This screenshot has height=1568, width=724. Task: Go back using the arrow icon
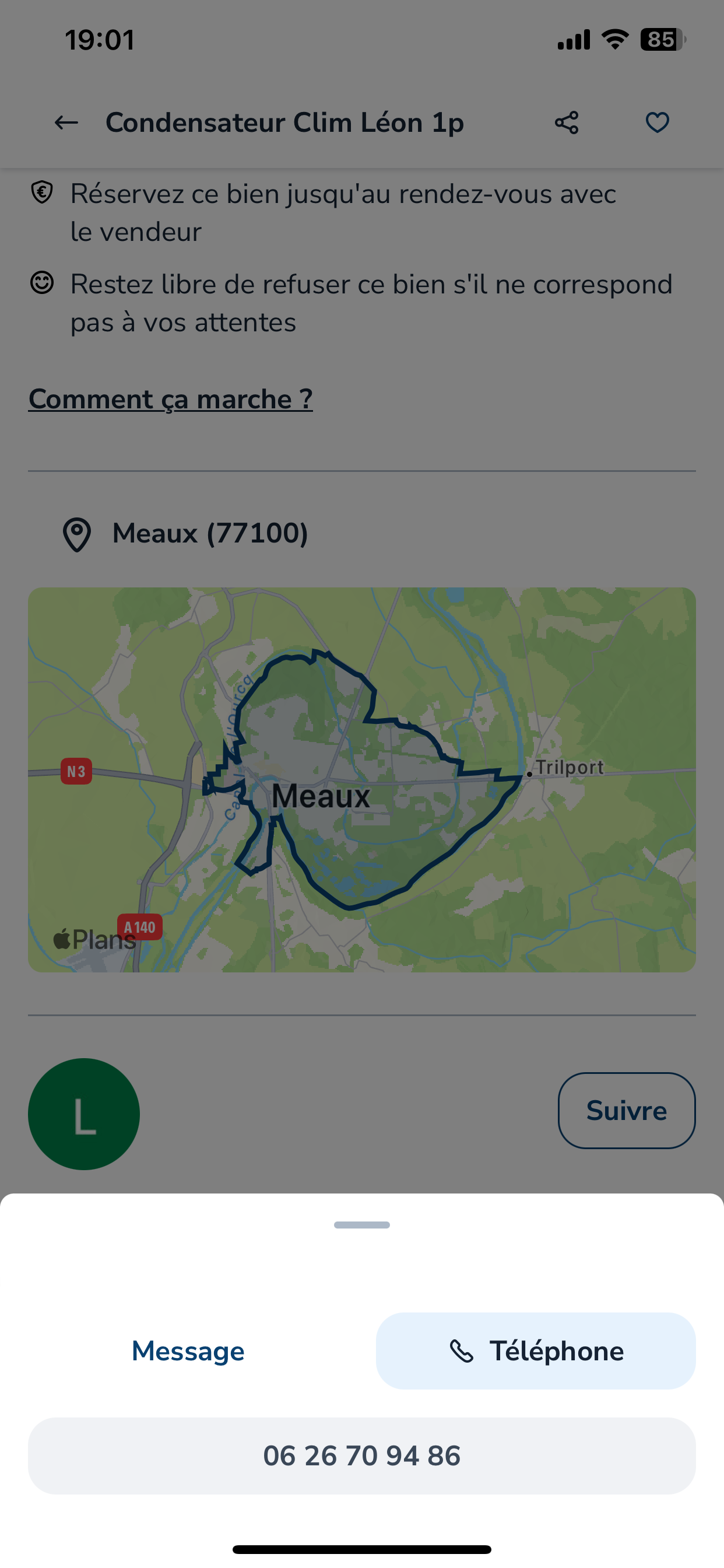point(66,123)
